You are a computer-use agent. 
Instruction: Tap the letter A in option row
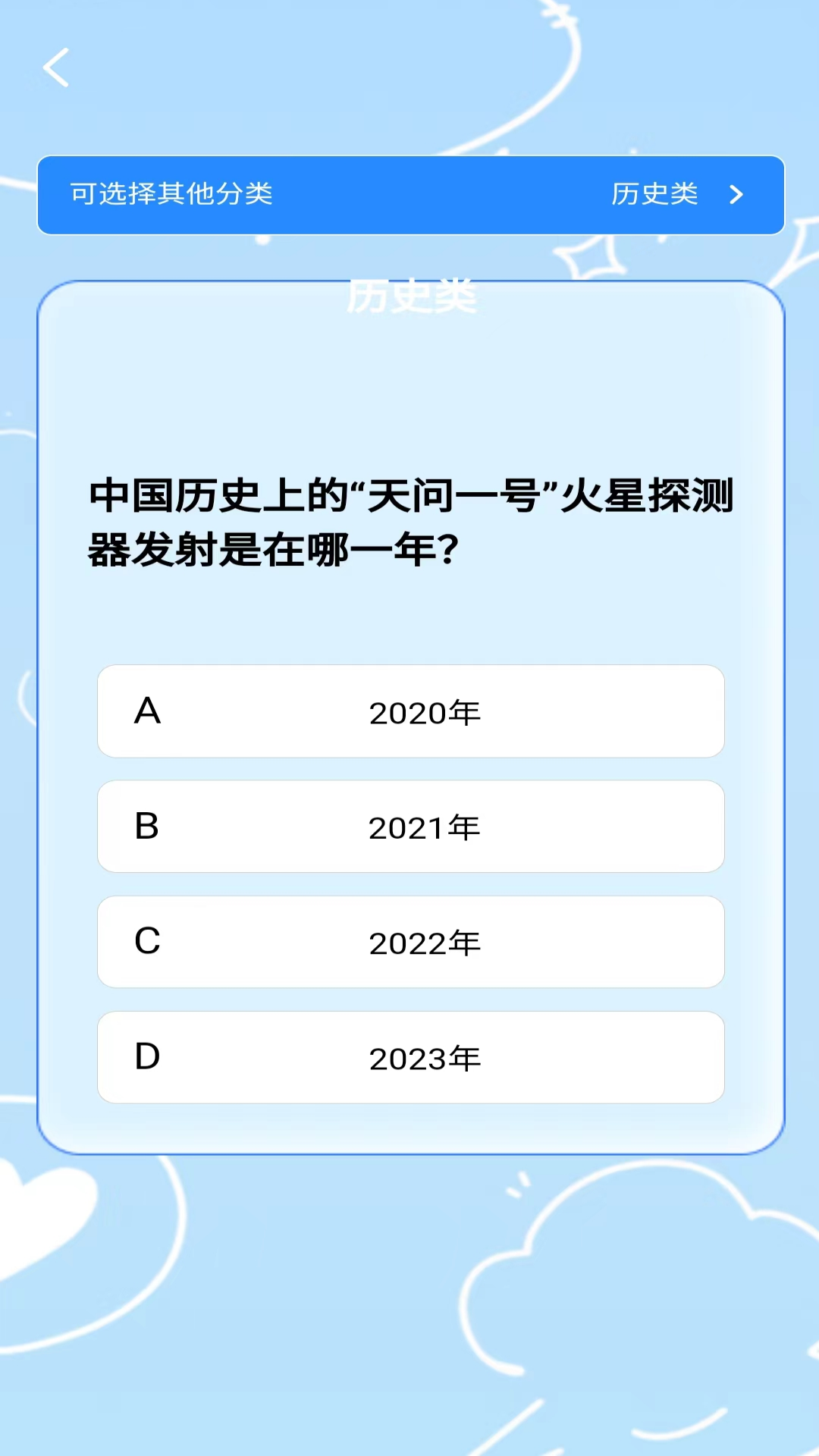pos(149,711)
